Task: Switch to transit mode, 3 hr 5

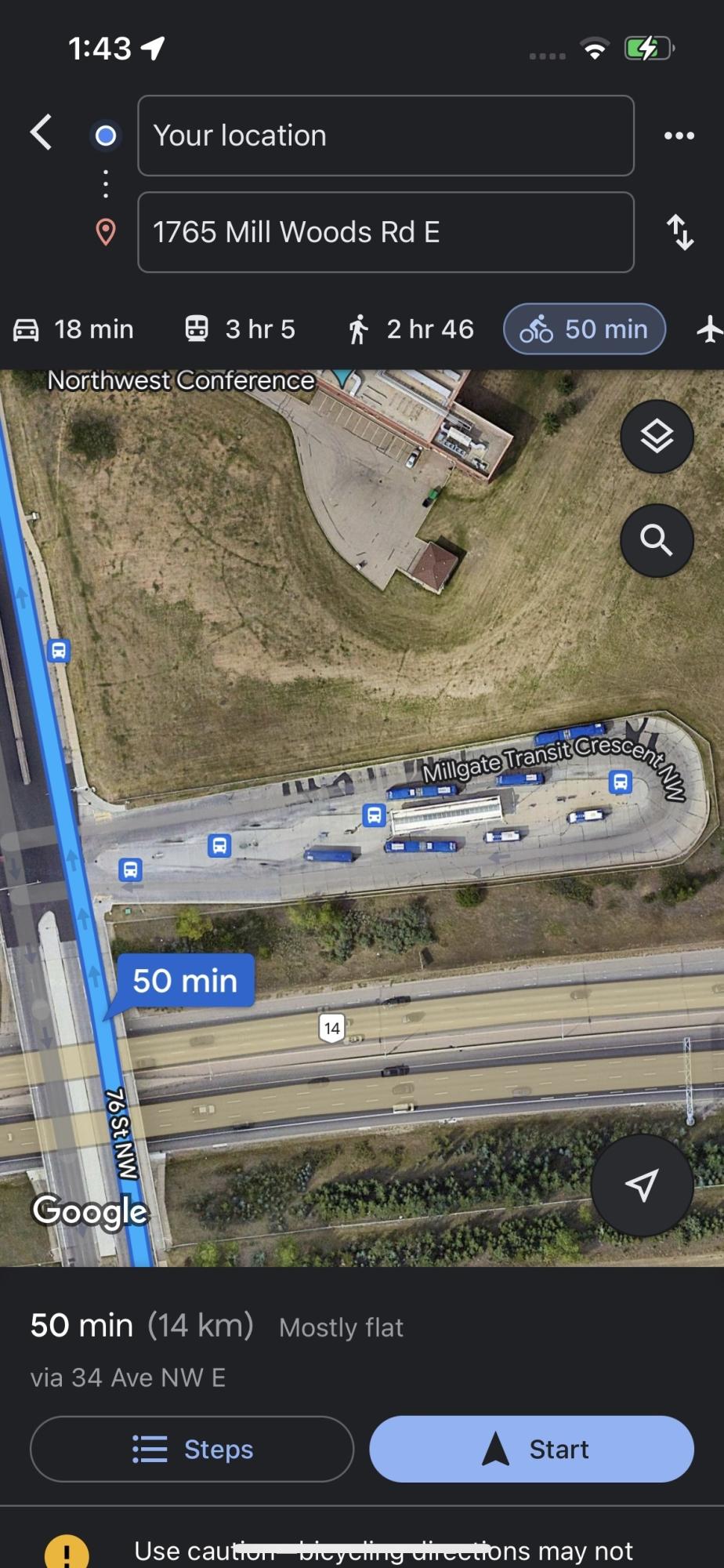Action: point(240,329)
